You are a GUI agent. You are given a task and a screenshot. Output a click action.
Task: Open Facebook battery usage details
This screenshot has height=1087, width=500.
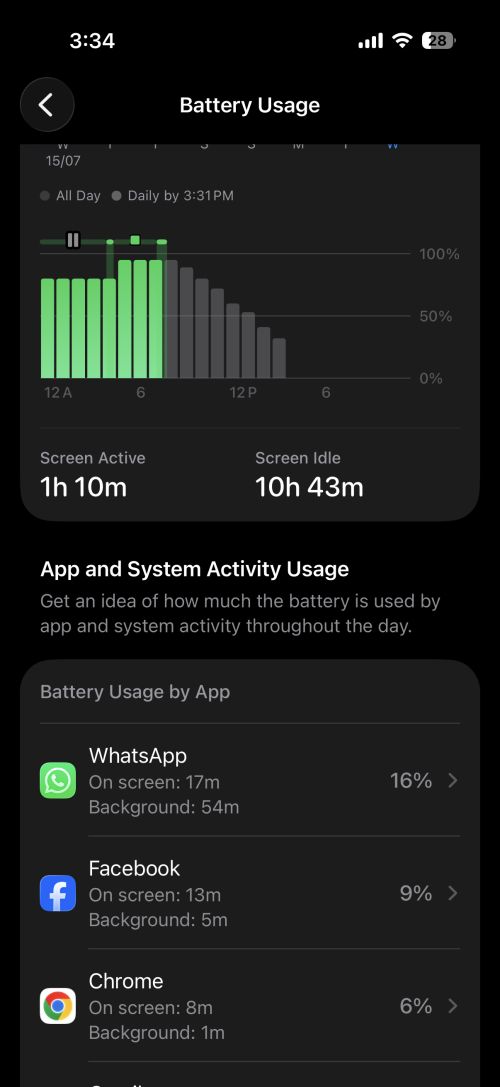[250, 893]
